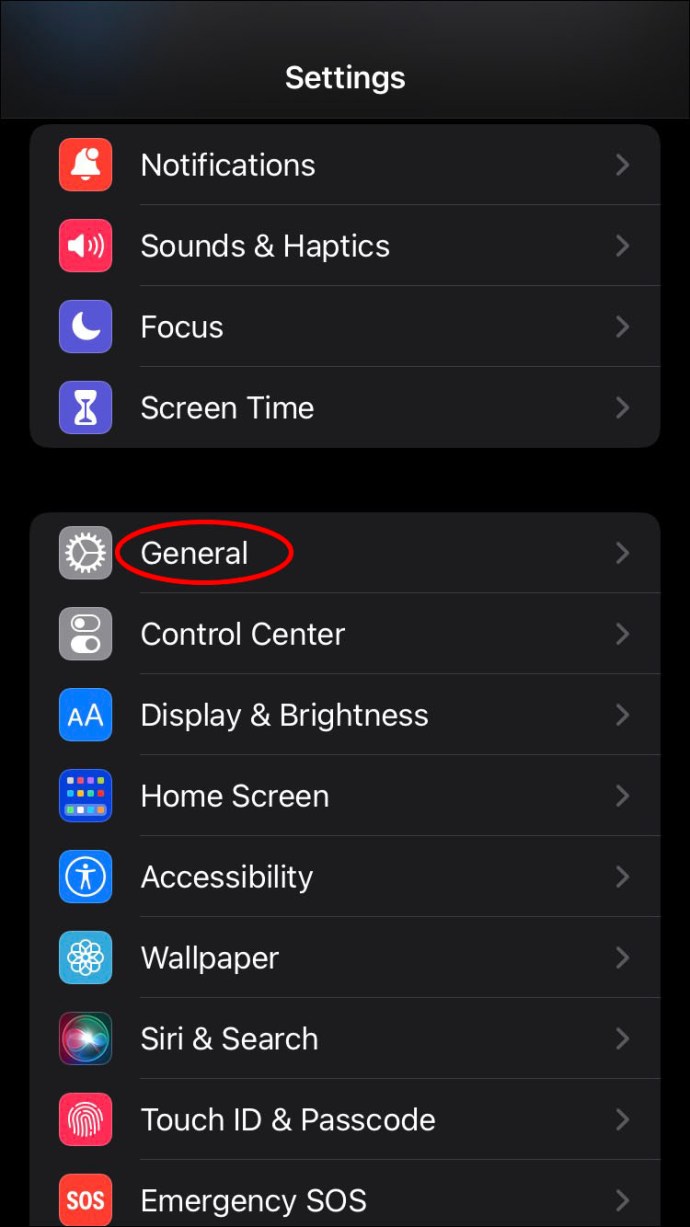This screenshot has height=1227, width=690.
Task: Go to Accessibility
Action: click(345, 877)
